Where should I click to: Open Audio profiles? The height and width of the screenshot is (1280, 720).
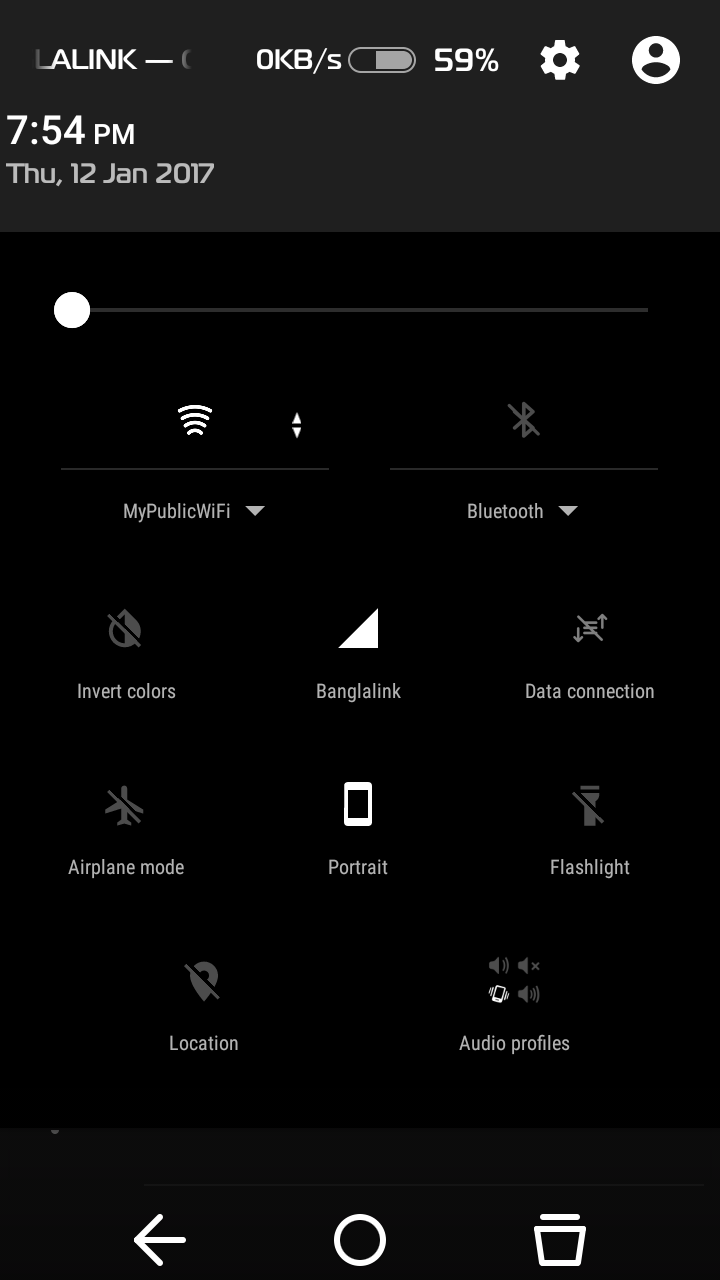(514, 982)
